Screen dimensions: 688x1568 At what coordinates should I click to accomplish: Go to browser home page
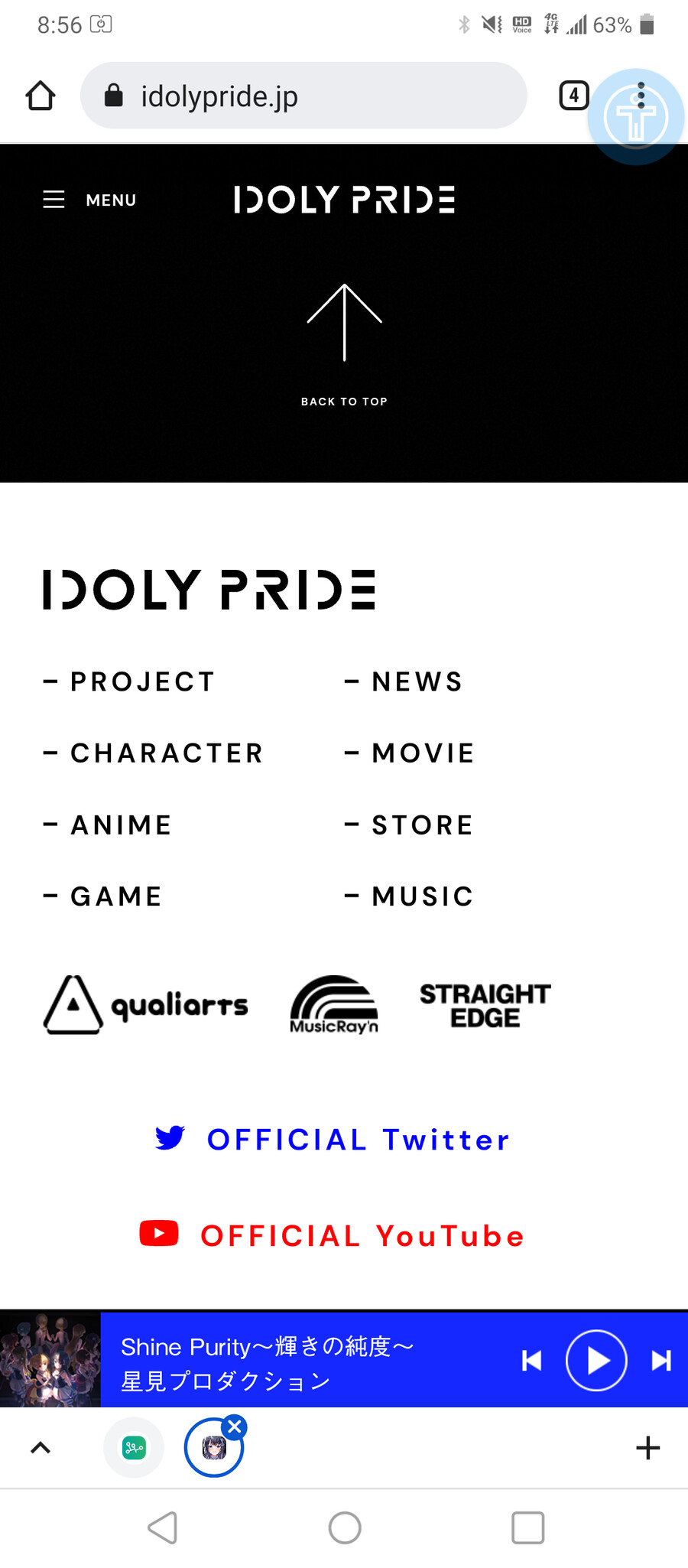point(41,96)
